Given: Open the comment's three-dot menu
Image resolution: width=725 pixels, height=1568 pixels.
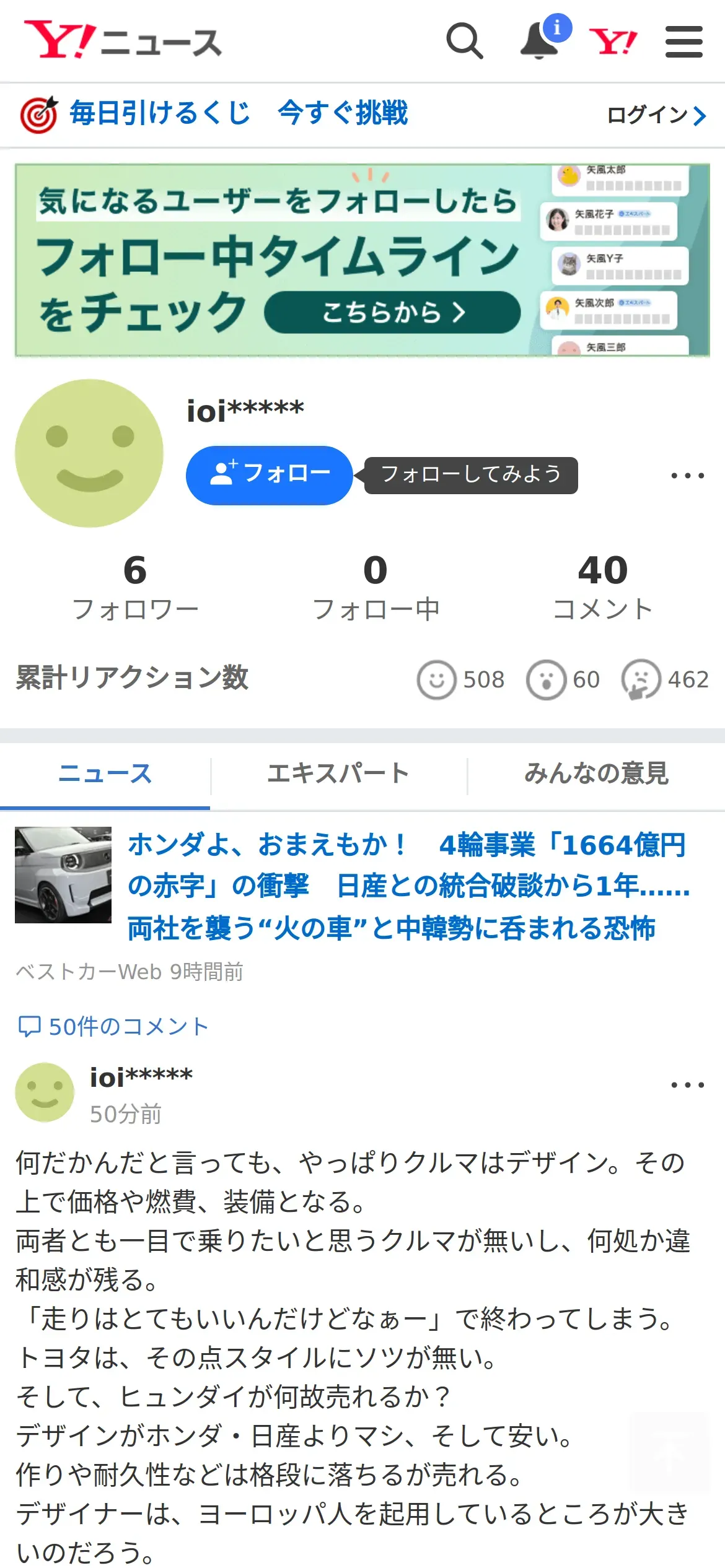Looking at the screenshot, I should pyautogui.click(x=688, y=1085).
